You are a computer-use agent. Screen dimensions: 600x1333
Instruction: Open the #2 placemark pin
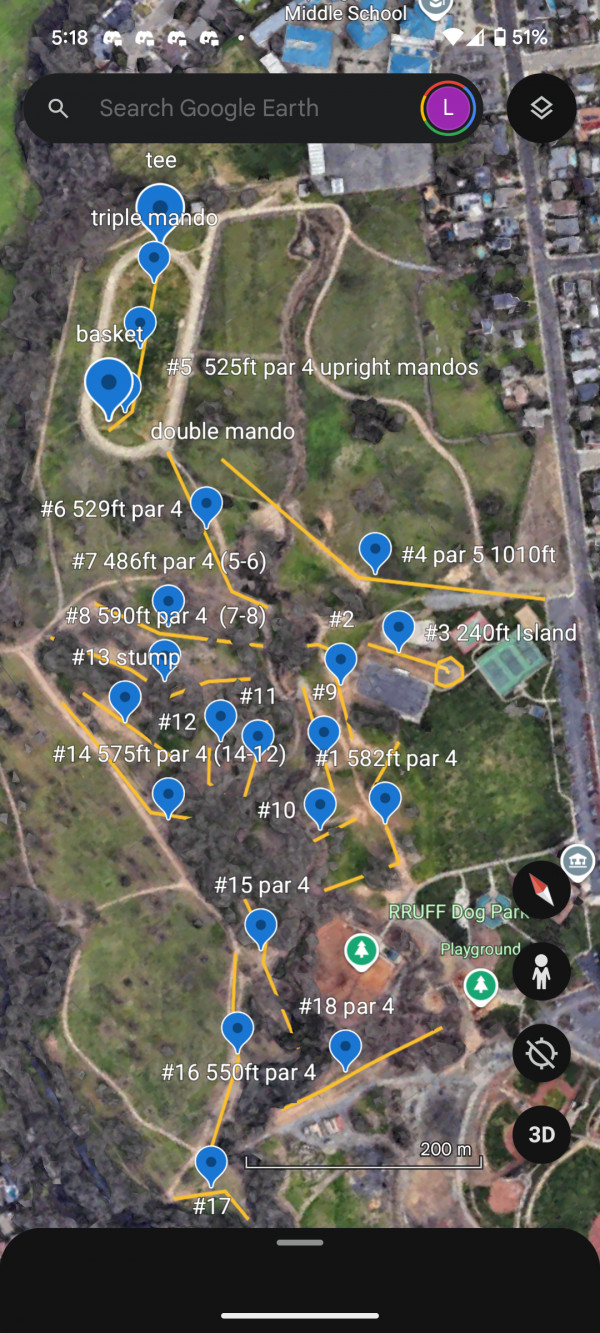pos(341,660)
